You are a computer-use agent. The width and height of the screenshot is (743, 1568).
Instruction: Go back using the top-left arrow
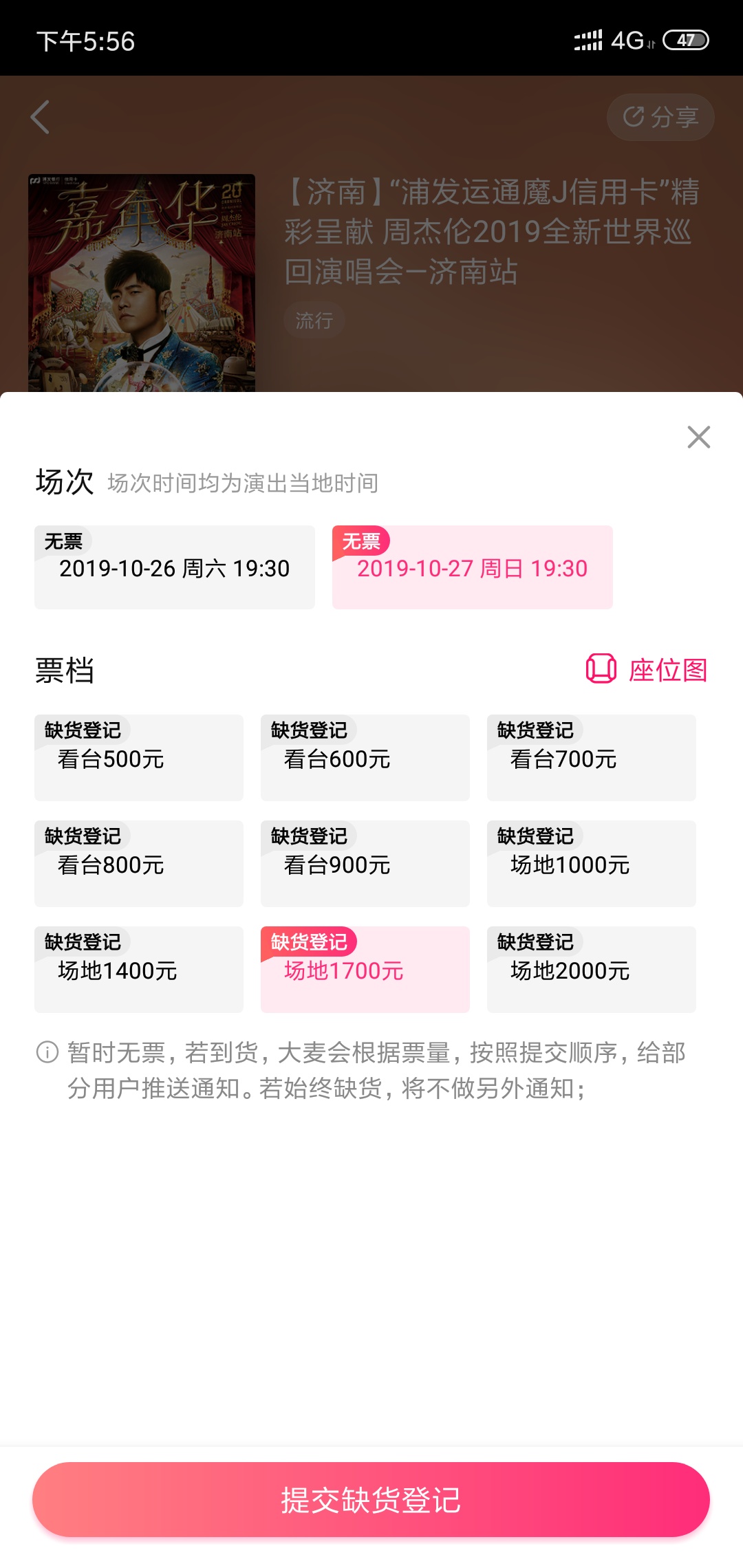(41, 117)
